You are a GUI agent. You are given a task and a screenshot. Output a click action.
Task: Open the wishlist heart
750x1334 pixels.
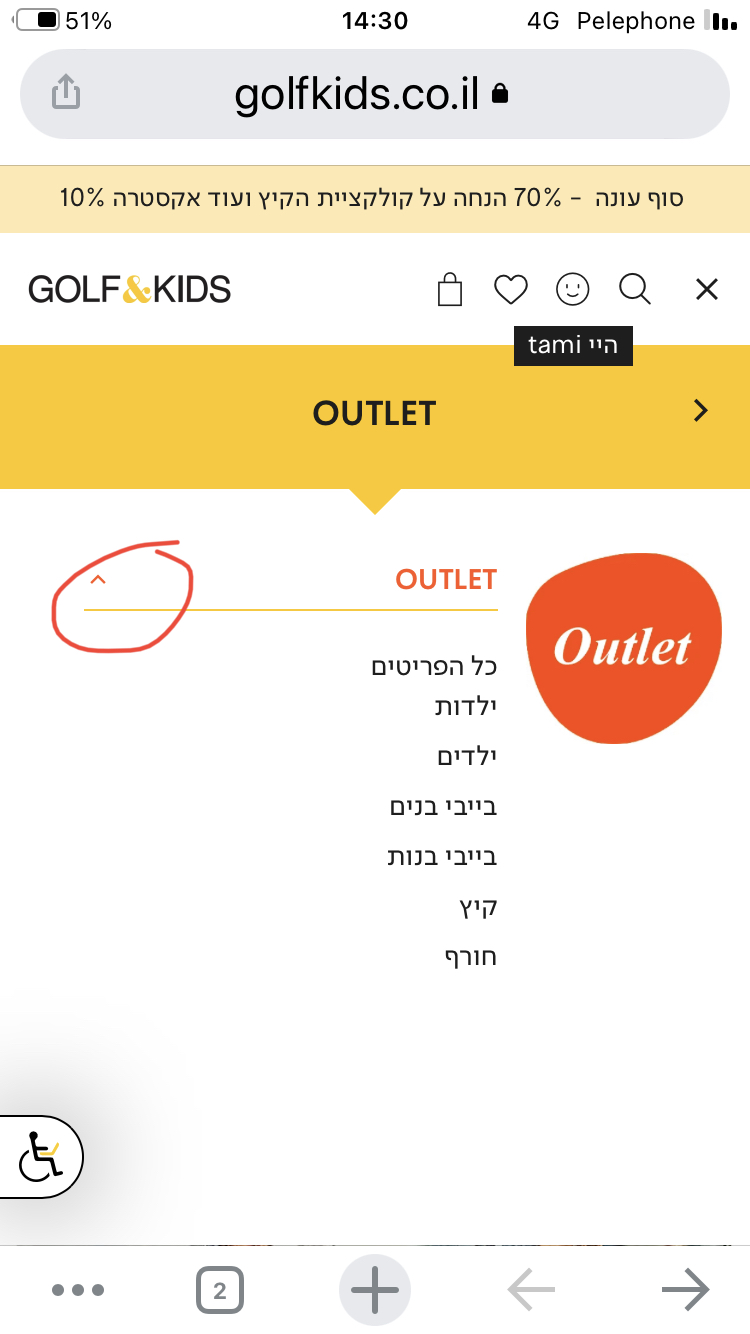[510, 290]
